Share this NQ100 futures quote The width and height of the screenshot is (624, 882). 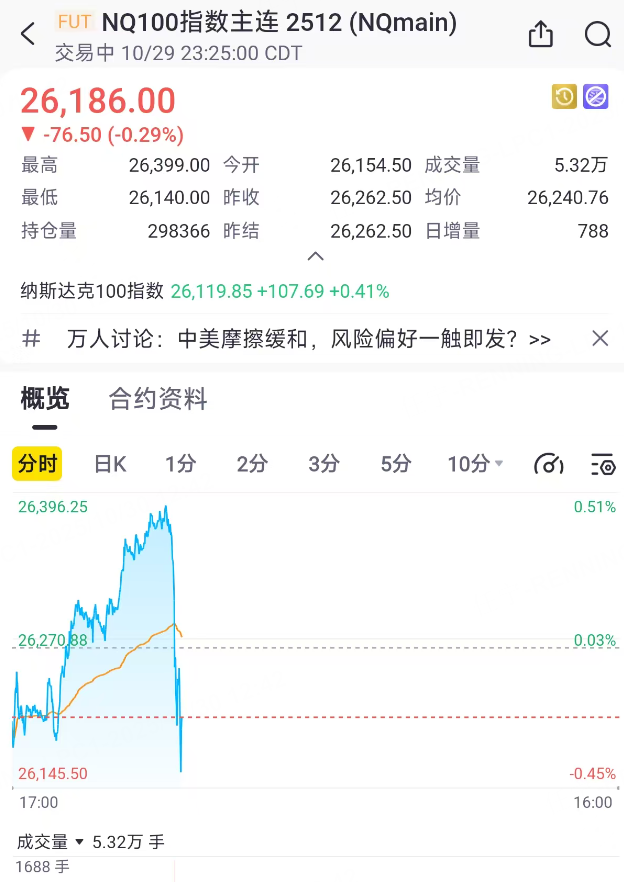[x=540, y=35]
